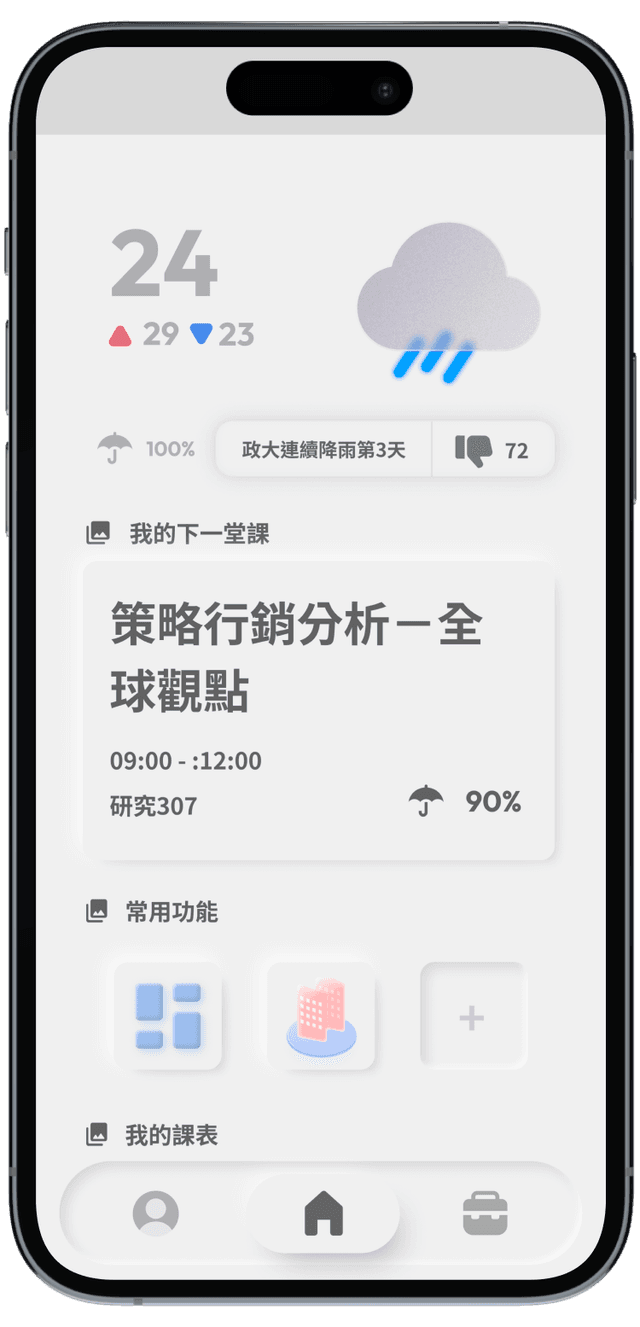The image size is (640, 1327).
Task: Open the blue dashboard grid shortcut
Action: click(x=168, y=1016)
